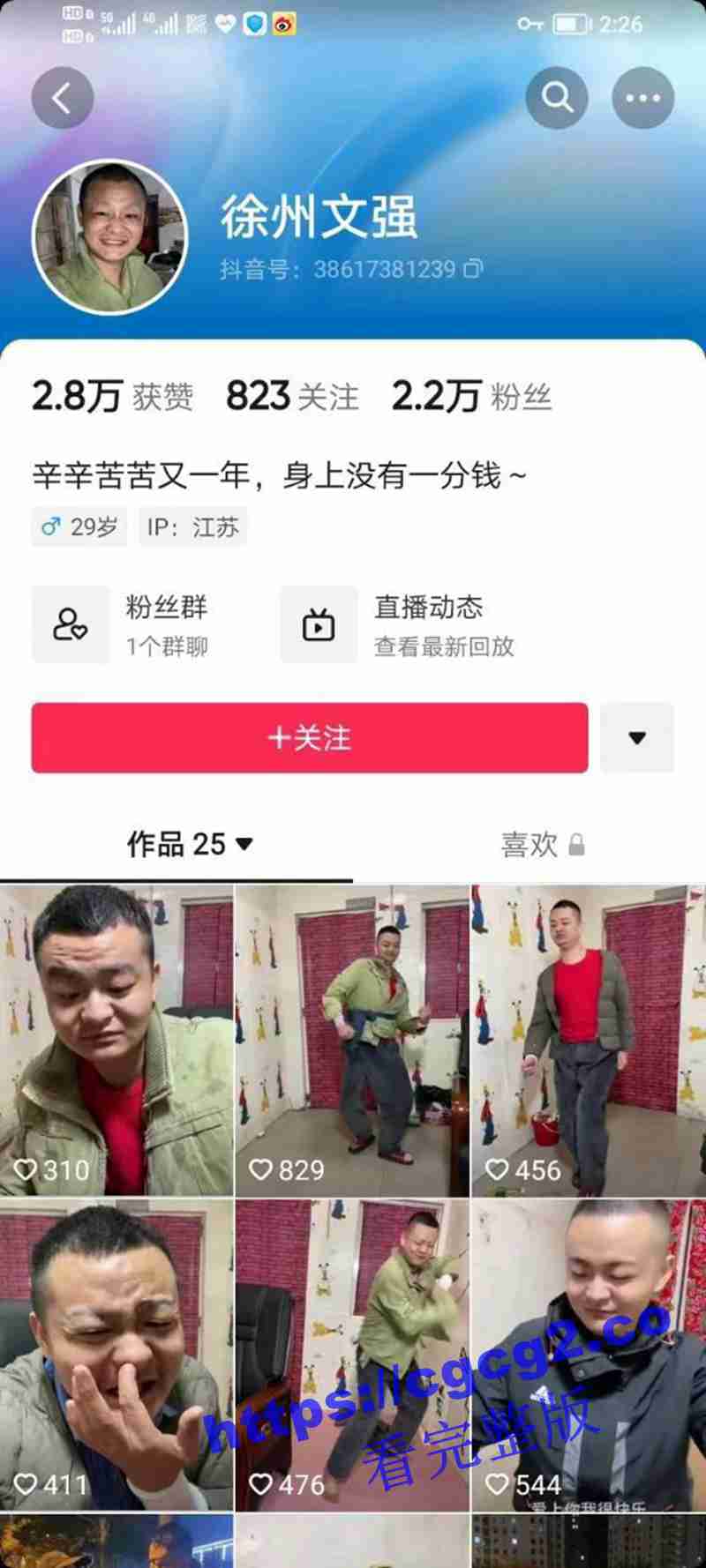Go back using the top-left arrow

click(62, 98)
